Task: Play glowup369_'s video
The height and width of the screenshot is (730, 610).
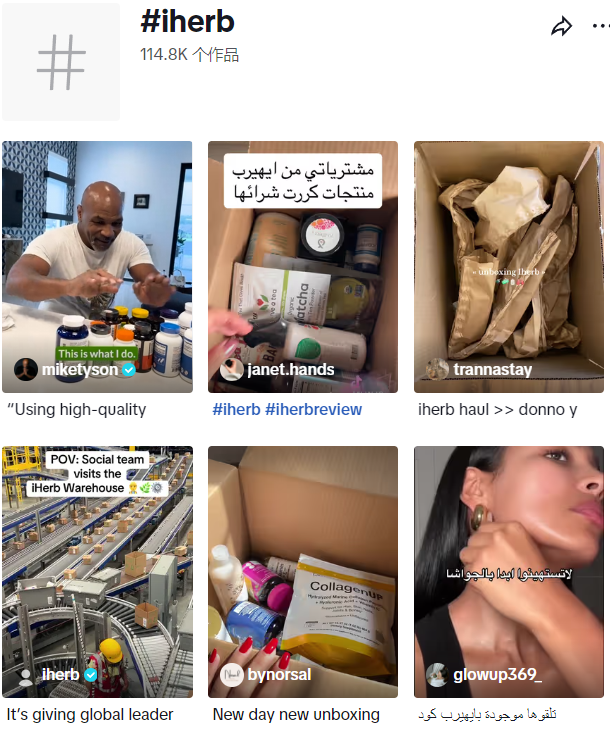Action: (509, 571)
